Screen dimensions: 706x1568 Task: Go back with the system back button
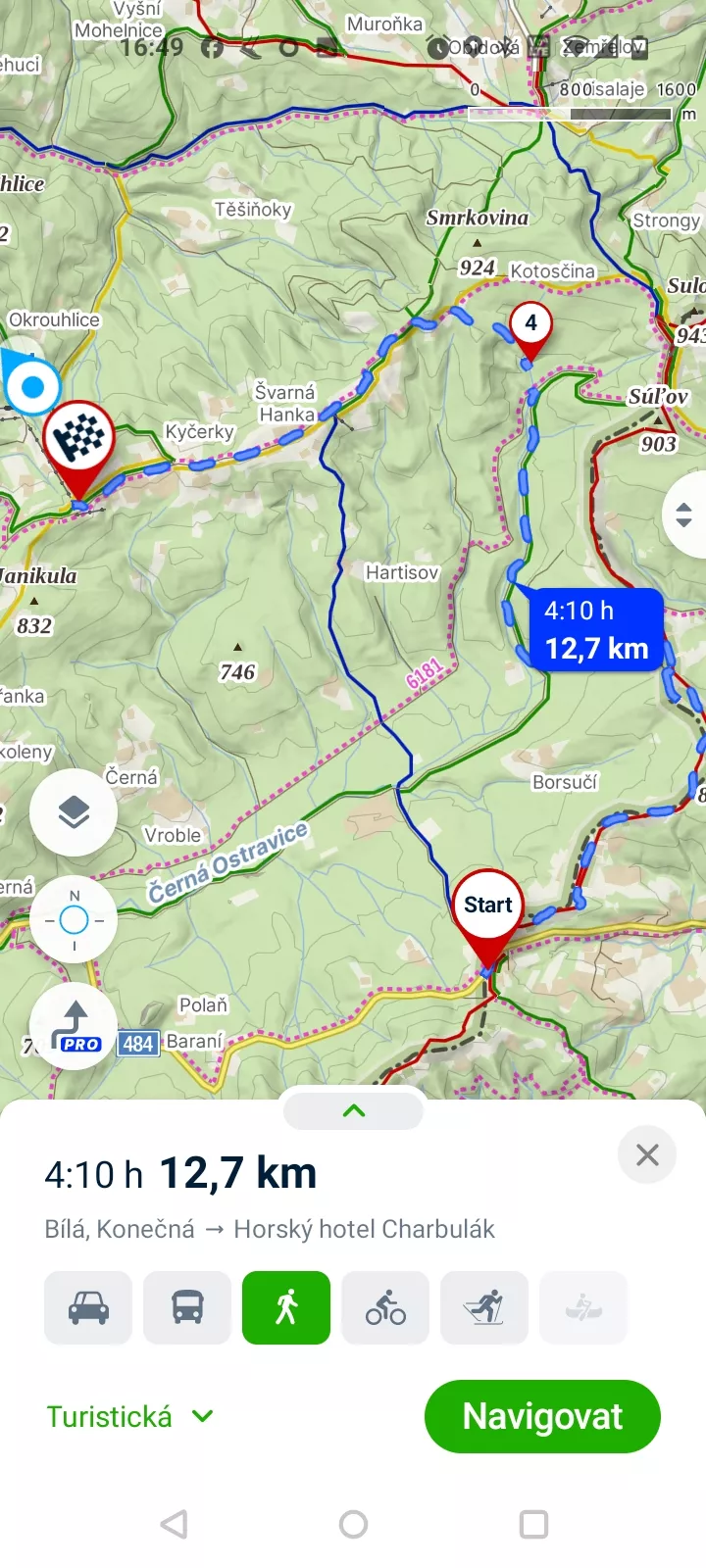pos(174,1524)
